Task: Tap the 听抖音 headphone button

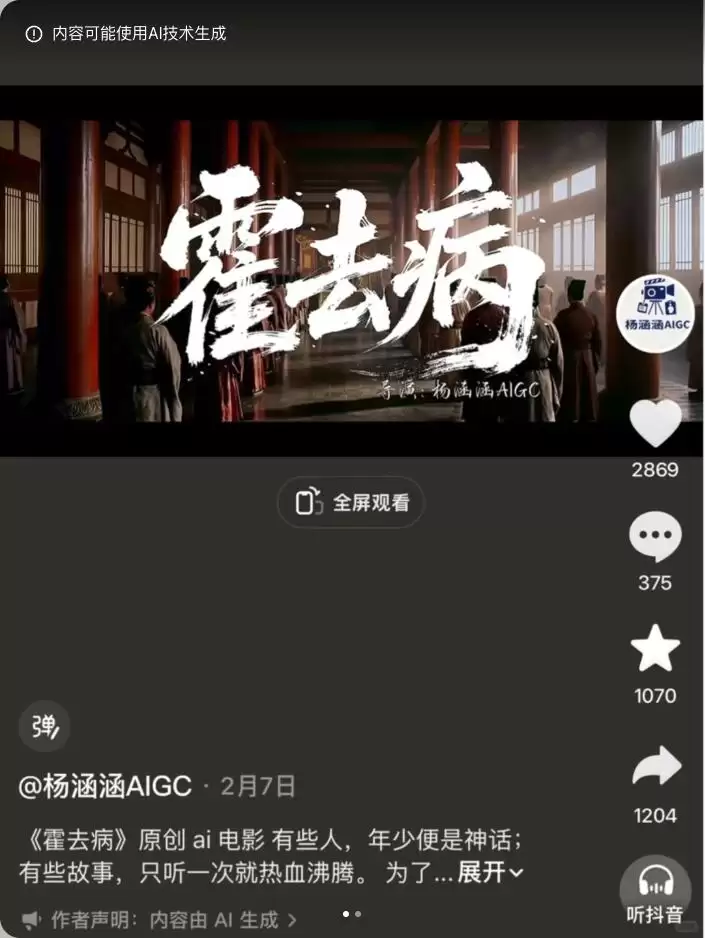Action: 655,889
